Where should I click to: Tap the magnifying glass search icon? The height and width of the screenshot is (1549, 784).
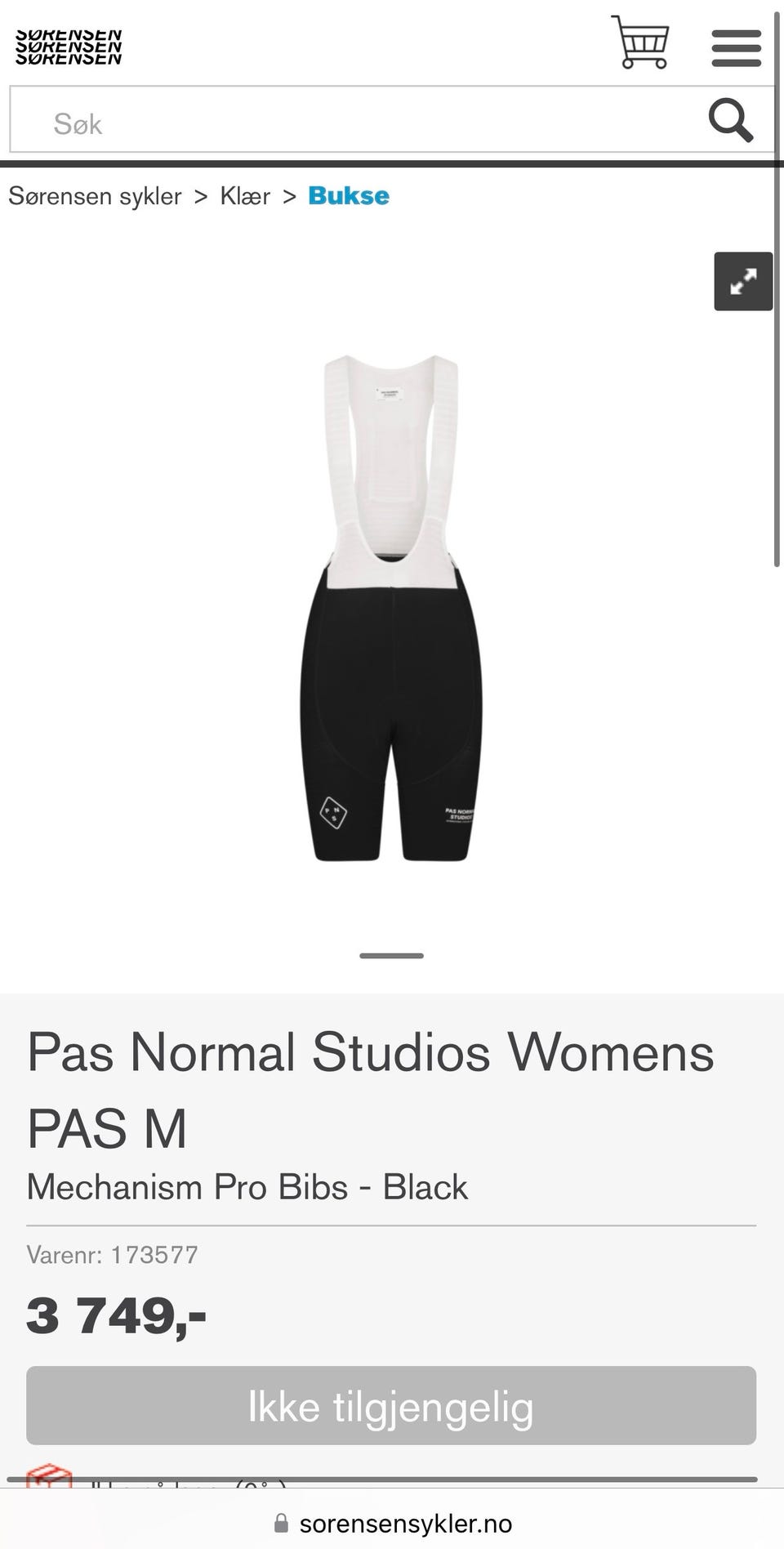tap(730, 121)
